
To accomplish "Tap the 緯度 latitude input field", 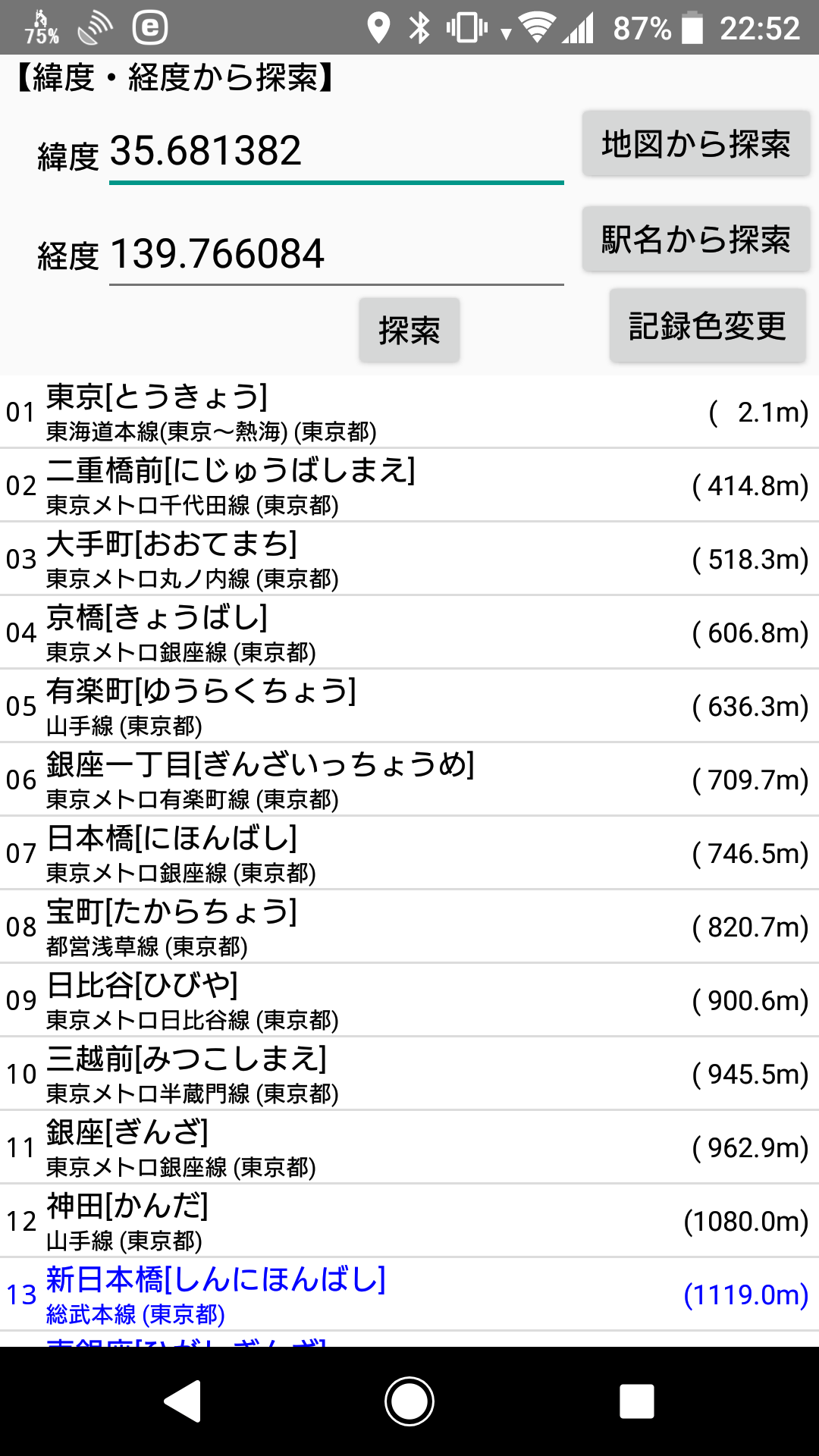I will [x=336, y=152].
